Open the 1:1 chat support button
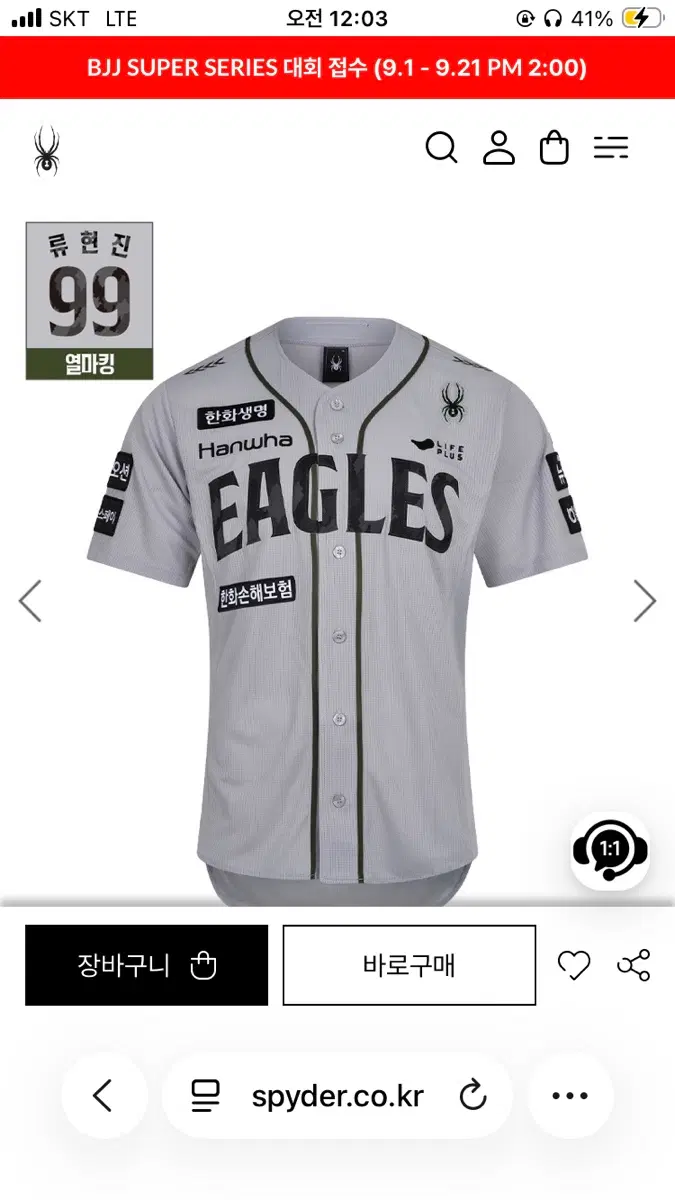 [610, 852]
